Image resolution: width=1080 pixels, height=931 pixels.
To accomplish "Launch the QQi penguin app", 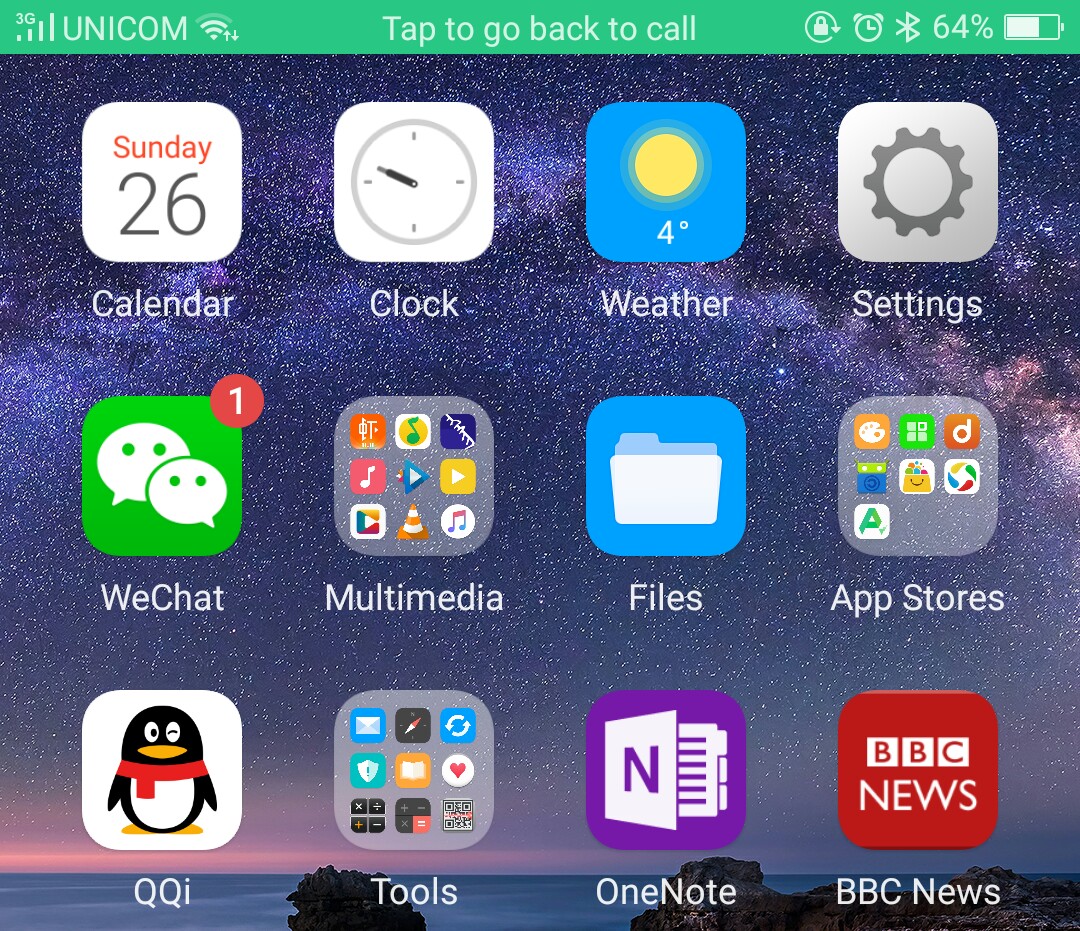I will pos(162,770).
